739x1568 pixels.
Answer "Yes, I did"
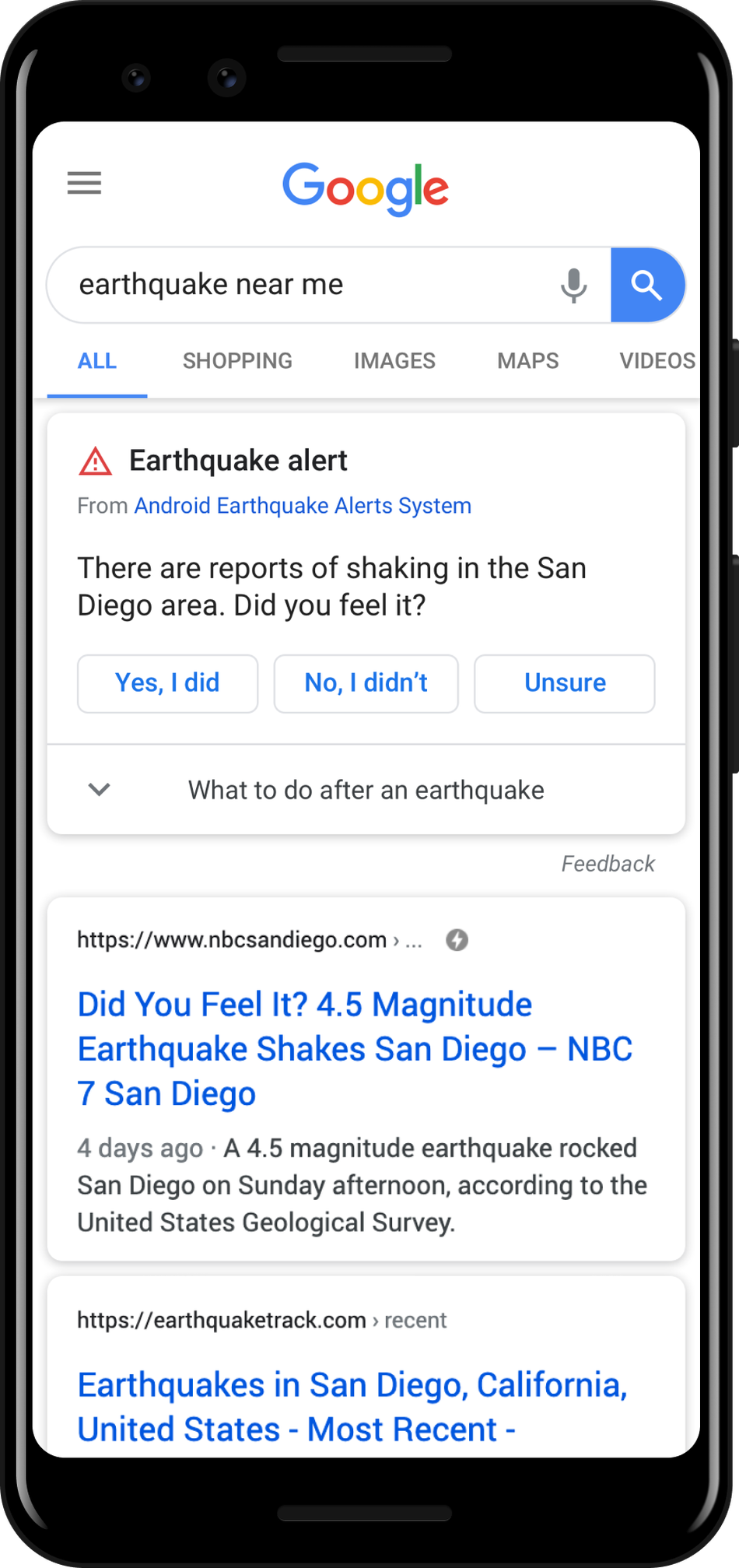point(167,683)
